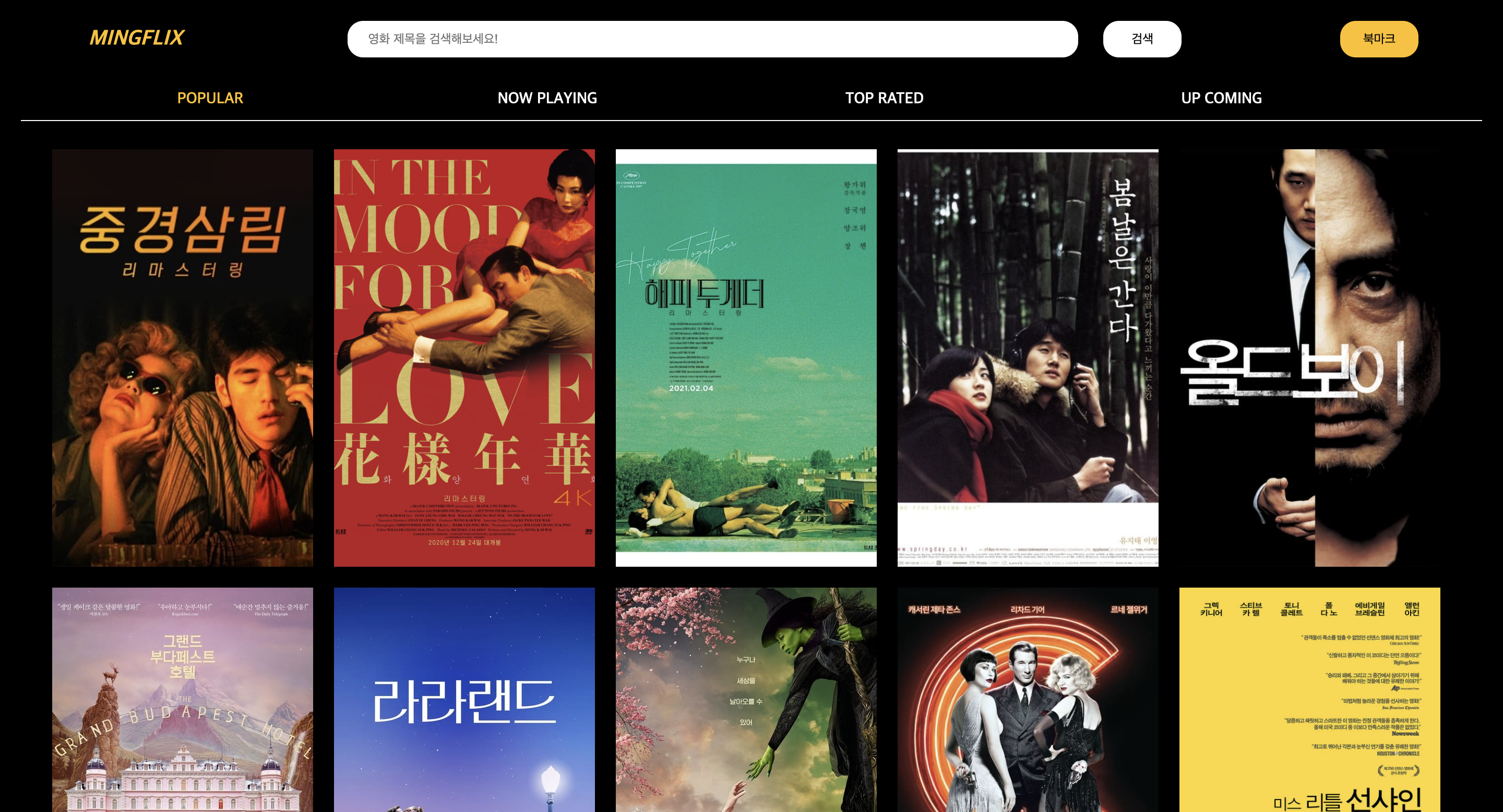Open the 봄날은 간다 movie poster
Viewport: 1503px width, 812px height.
[x=1028, y=357]
